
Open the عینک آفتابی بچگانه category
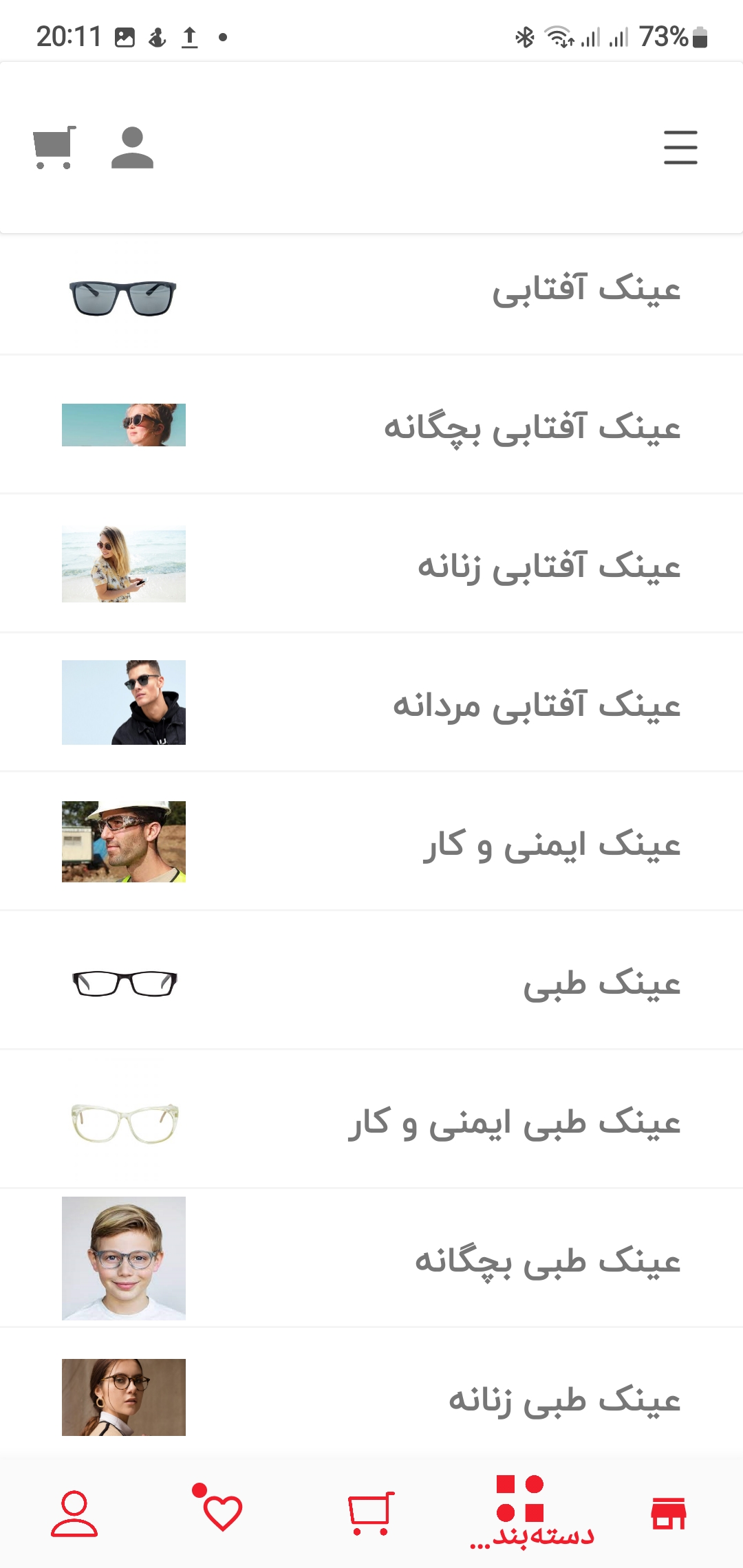point(371,425)
